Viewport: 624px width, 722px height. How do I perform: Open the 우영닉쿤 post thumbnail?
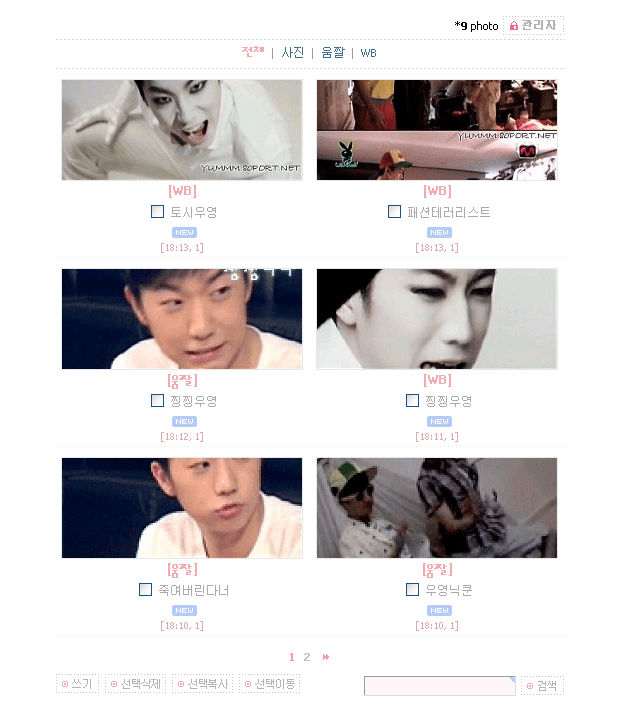pos(437,508)
